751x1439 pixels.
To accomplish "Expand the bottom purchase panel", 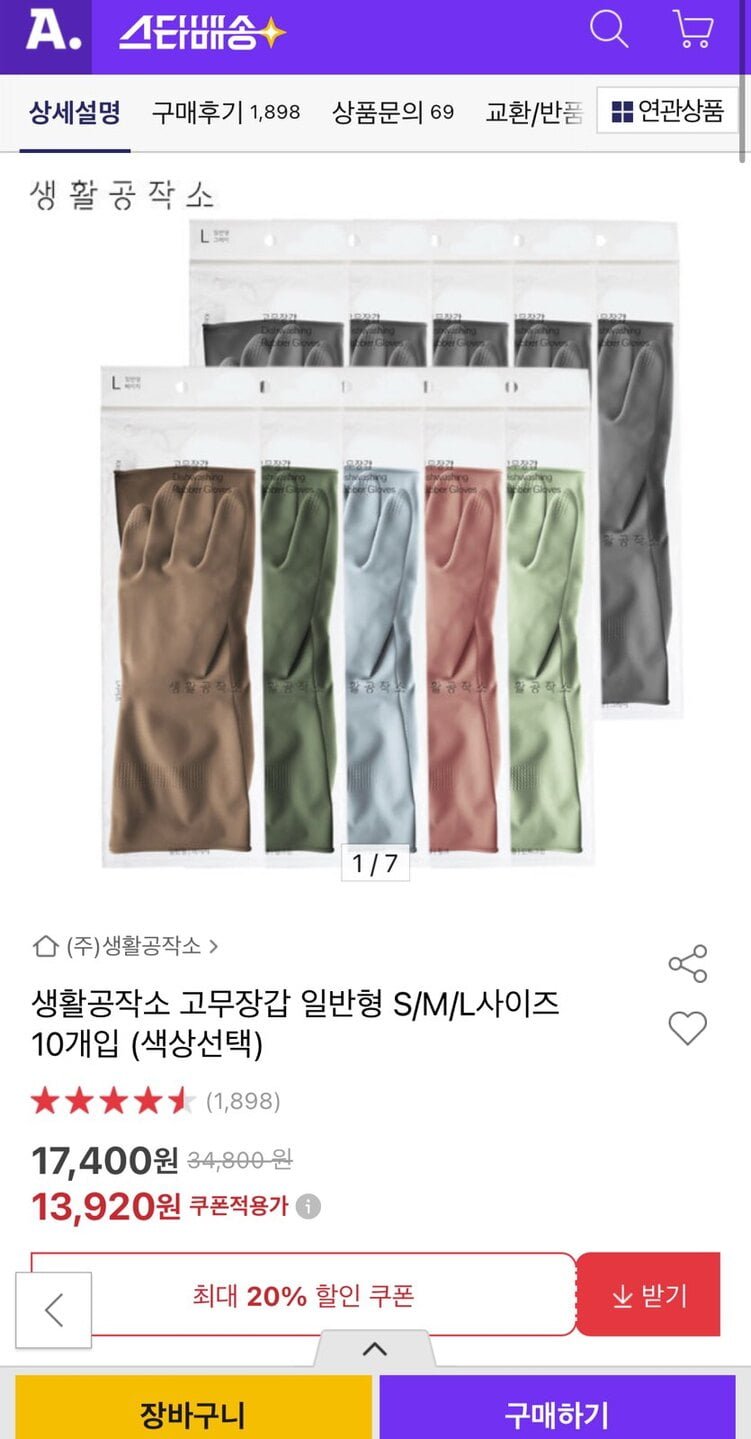I will (x=375, y=1349).
